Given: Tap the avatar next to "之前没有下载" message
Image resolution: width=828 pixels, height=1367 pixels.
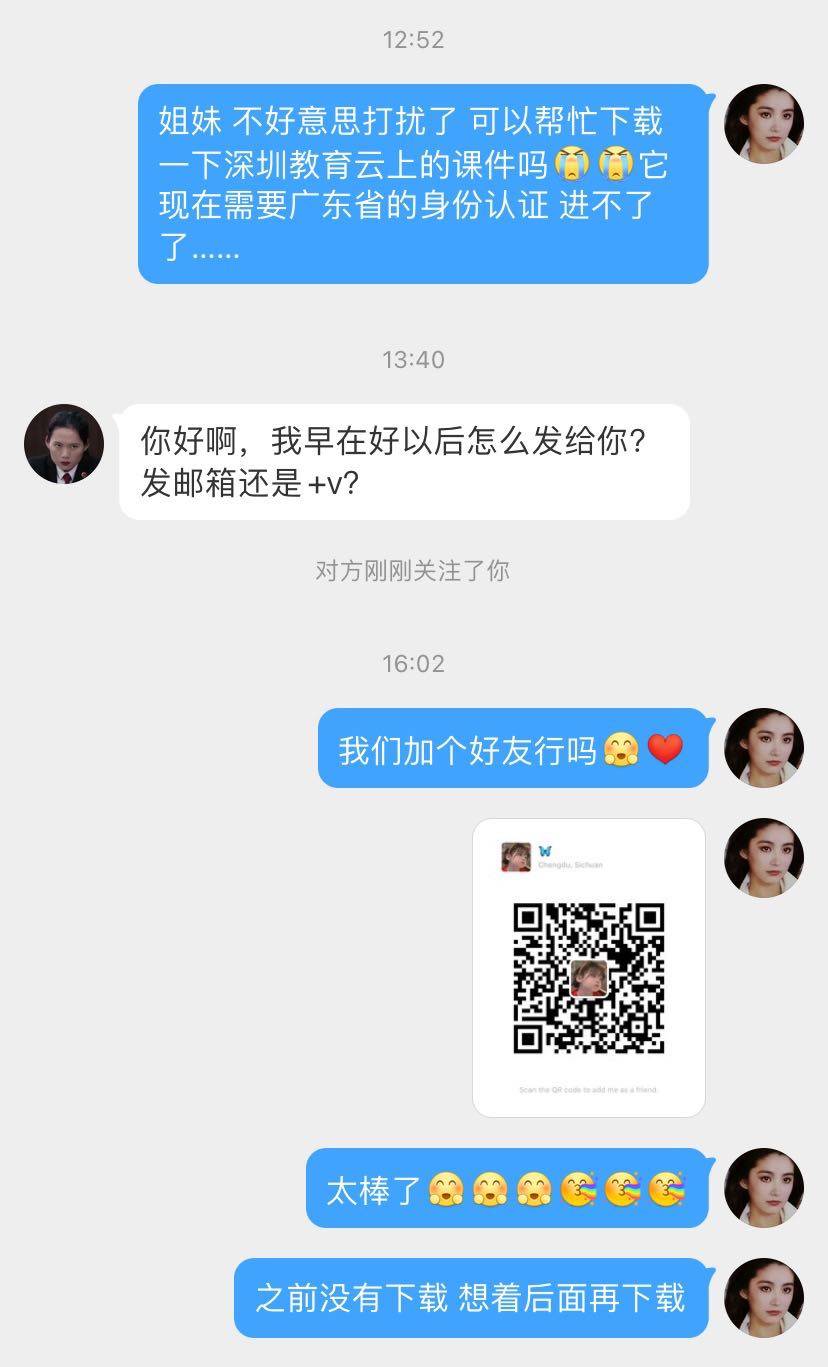Looking at the screenshot, I should click(x=764, y=1298).
